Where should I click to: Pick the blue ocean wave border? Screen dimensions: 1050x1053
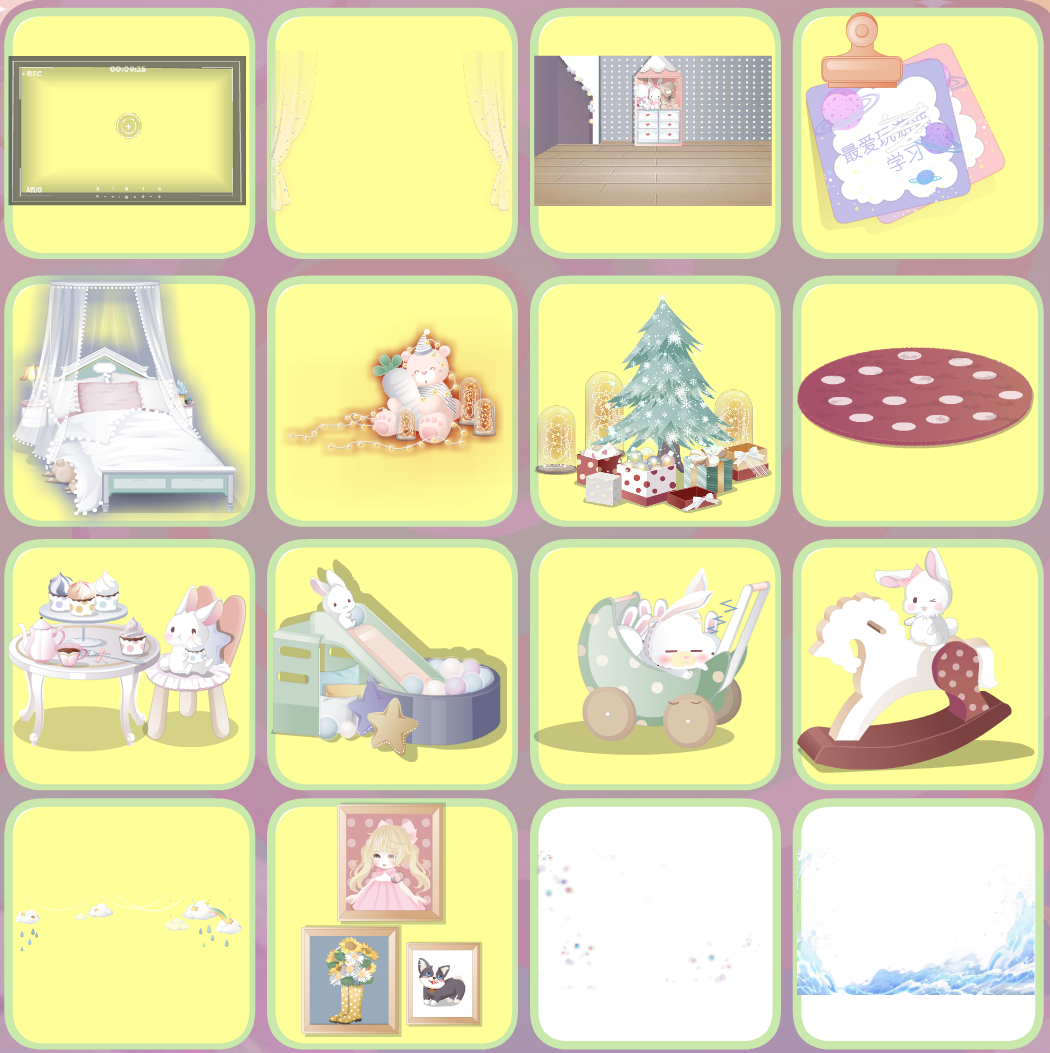pos(916,922)
